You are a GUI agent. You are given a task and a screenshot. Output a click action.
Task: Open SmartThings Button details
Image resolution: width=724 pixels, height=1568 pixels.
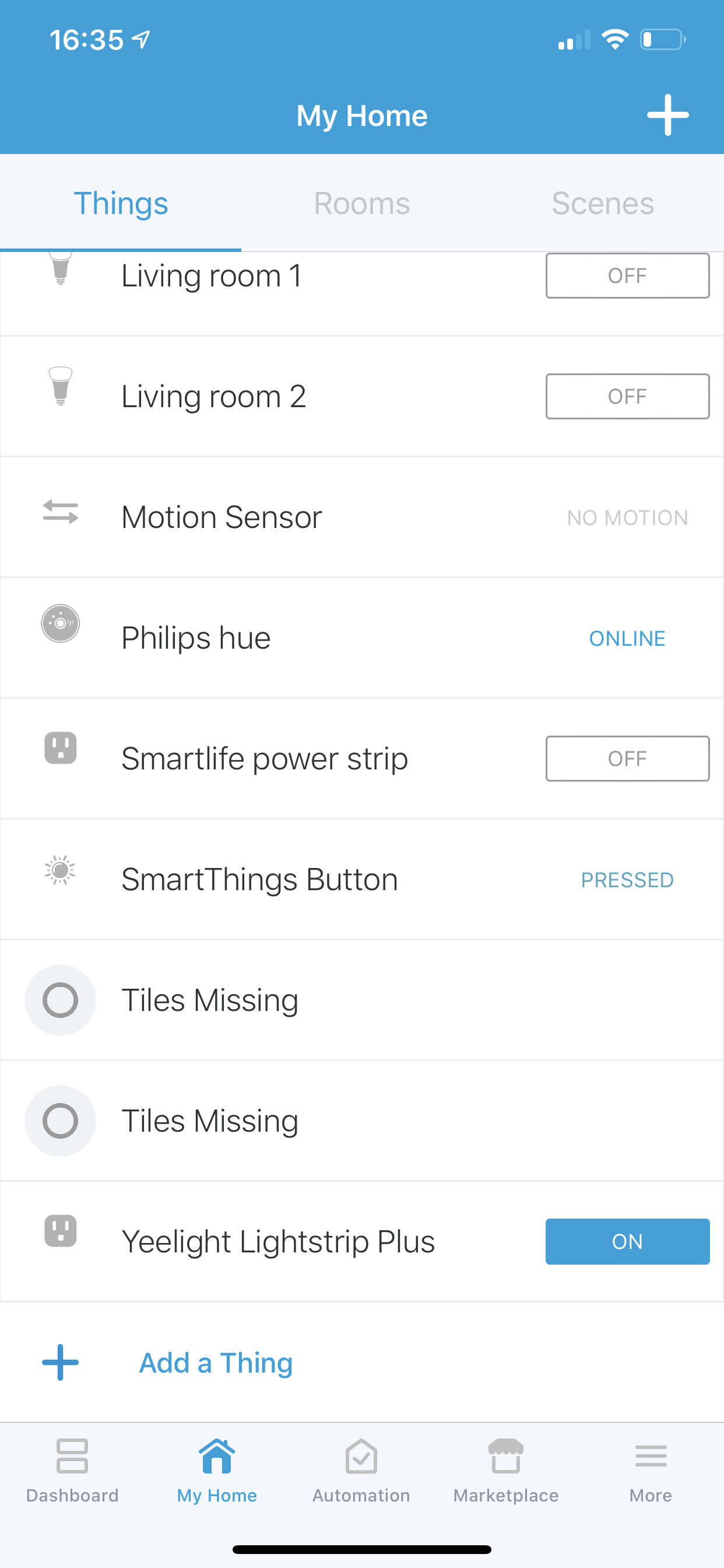362,879
